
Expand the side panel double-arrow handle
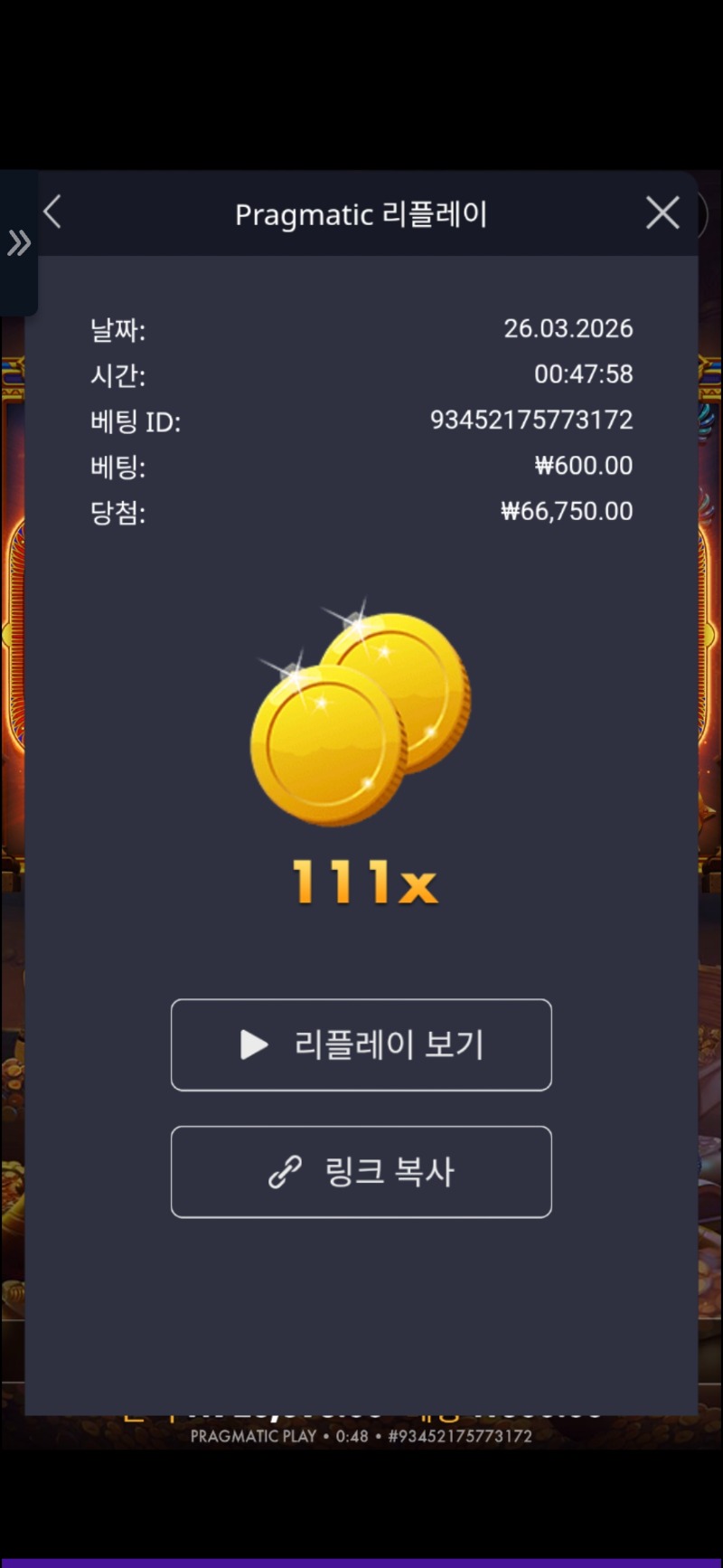click(18, 242)
